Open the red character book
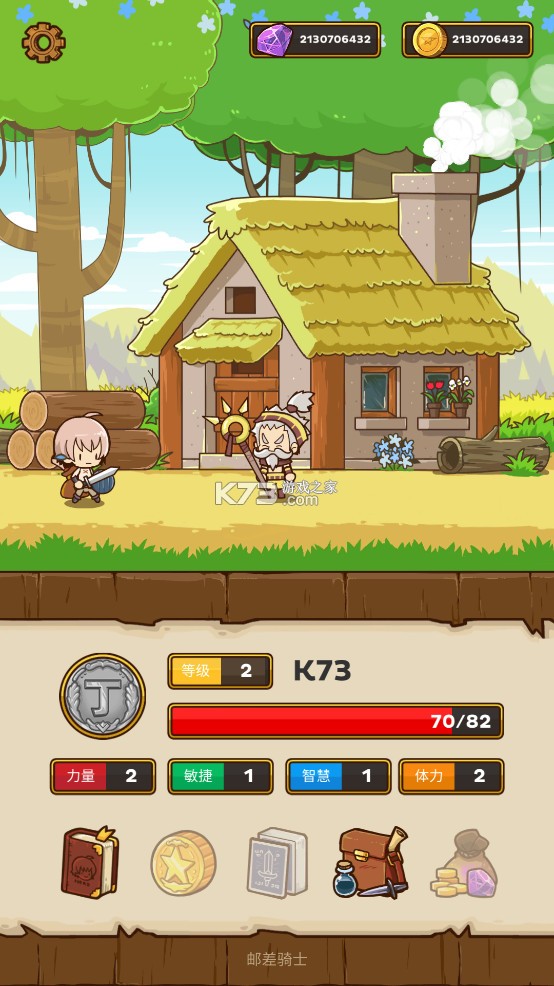The width and height of the screenshot is (554, 986). pos(90,862)
